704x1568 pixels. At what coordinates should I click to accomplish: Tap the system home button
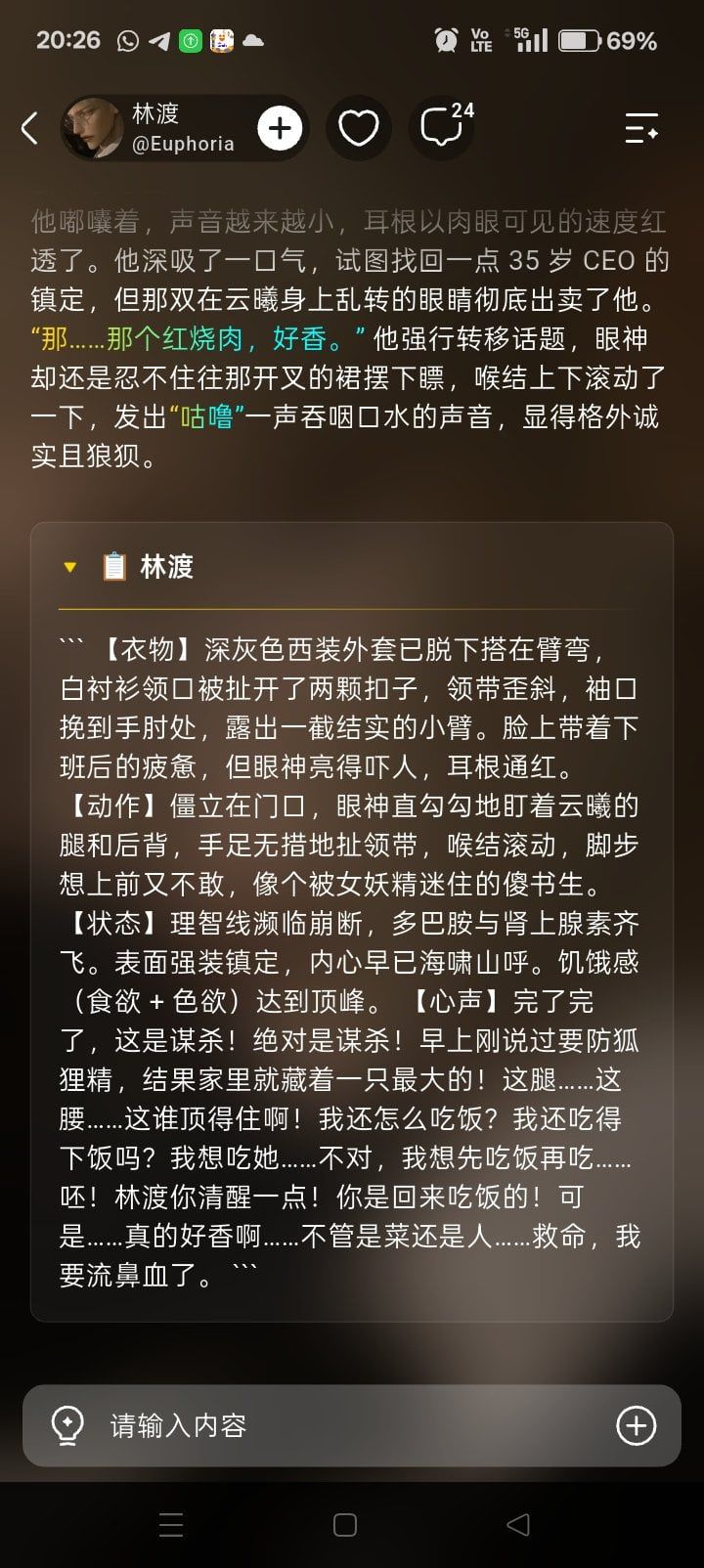(345, 1525)
